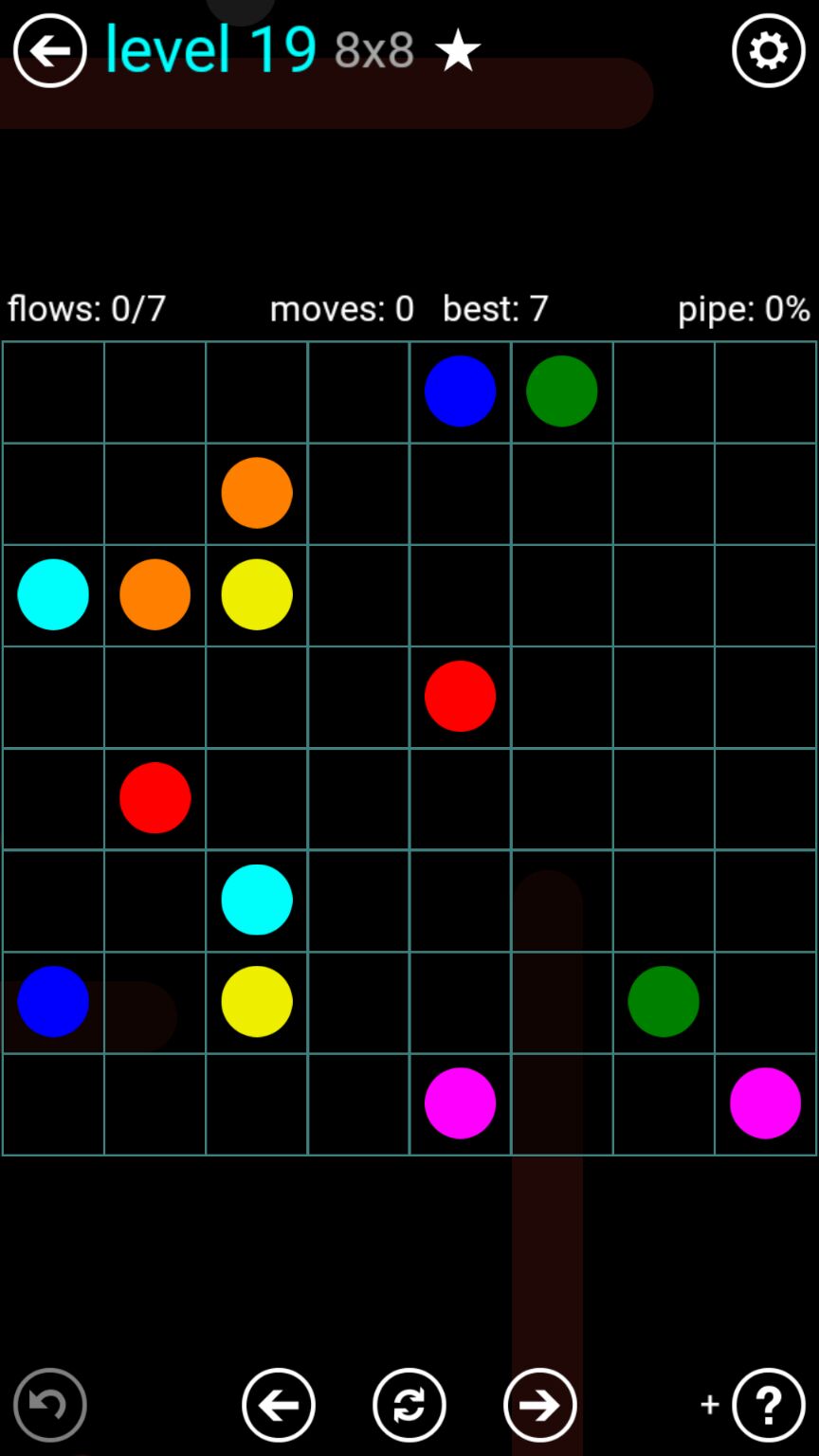Viewport: 819px width, 1456px height.
Task: Undo the last move
Action: pos(49,1404)
